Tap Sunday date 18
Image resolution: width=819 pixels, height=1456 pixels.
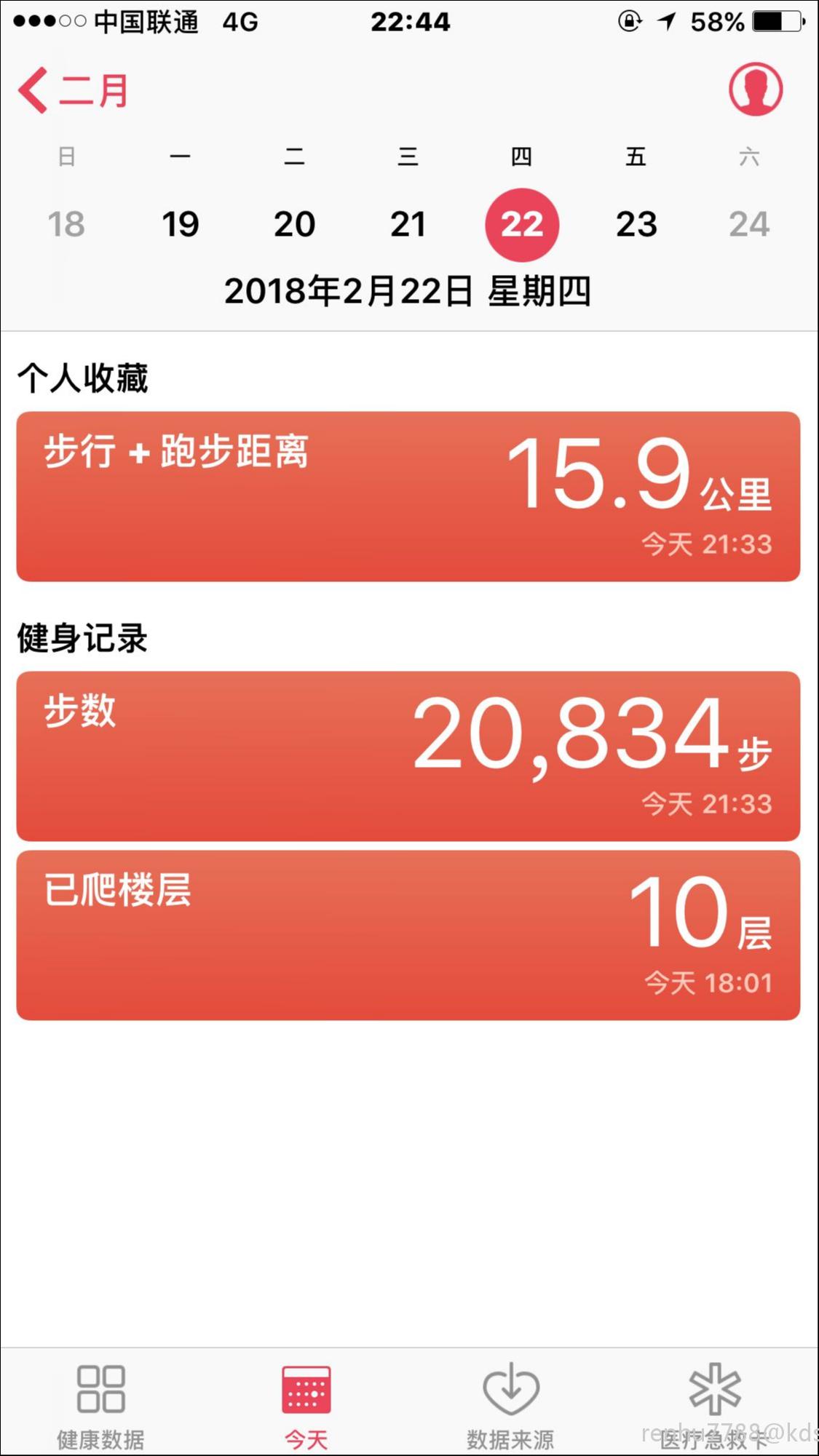[x=67, y=224]
